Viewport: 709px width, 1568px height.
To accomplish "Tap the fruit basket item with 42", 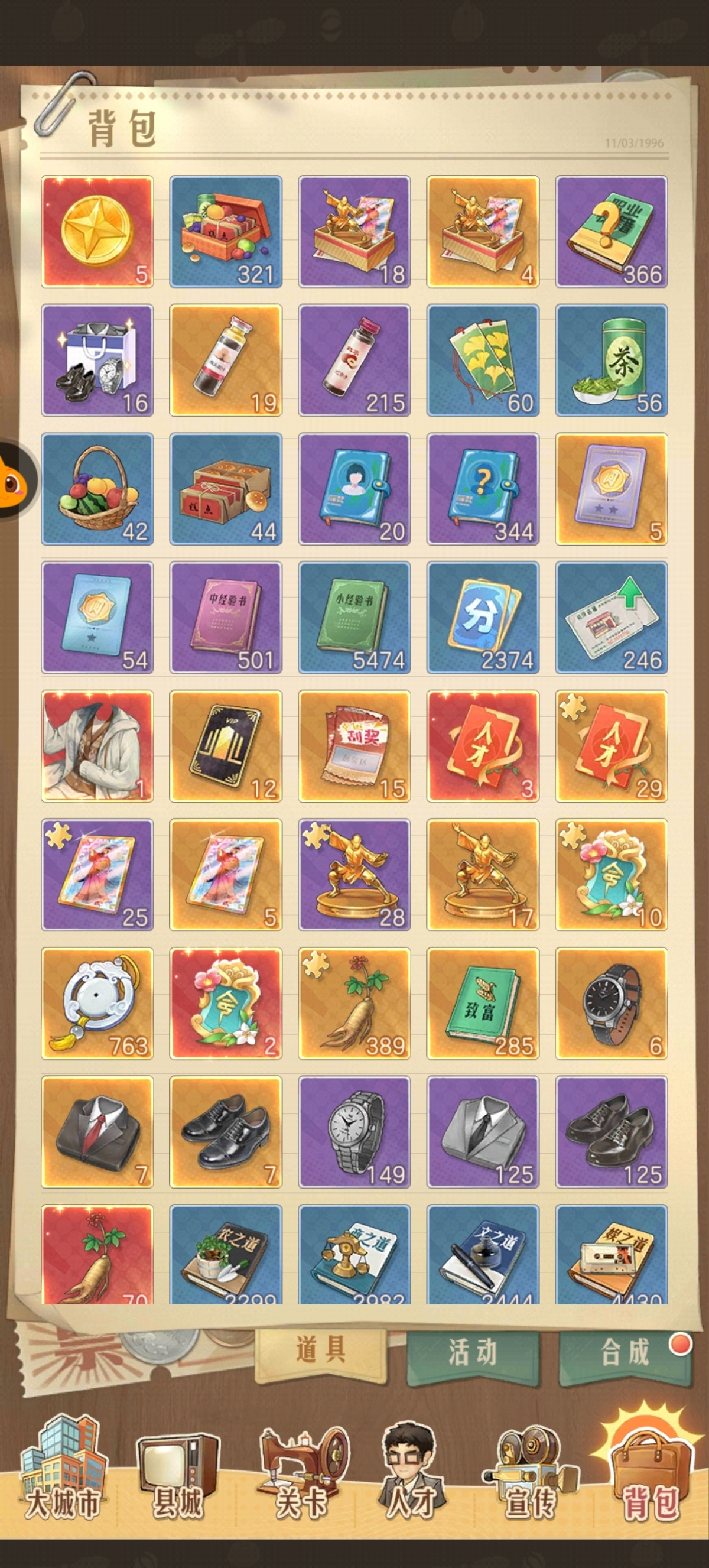I will (x=97, y=489).
